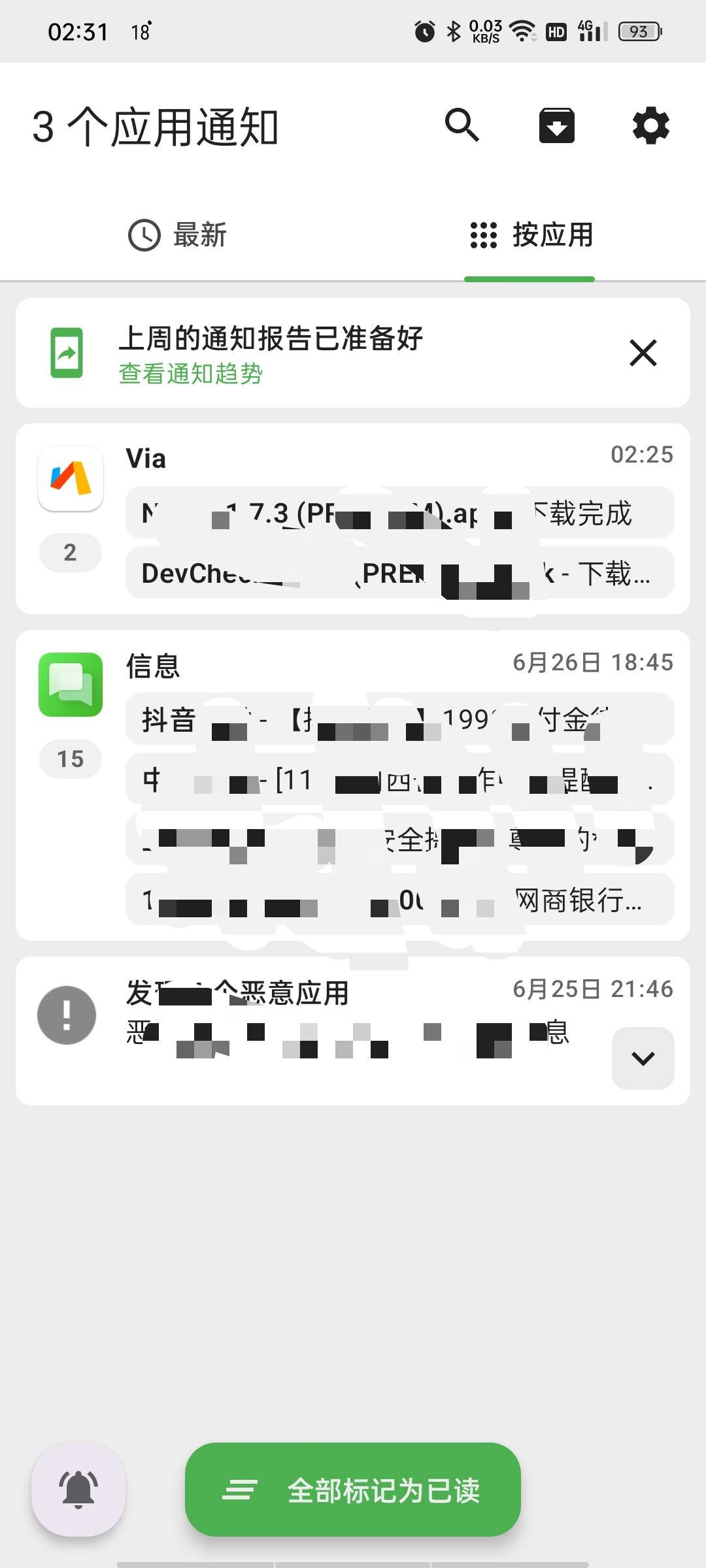This screenshot has height=1568, width=706.
Task: Tap the bell button at bottom
Action: 78,1489
